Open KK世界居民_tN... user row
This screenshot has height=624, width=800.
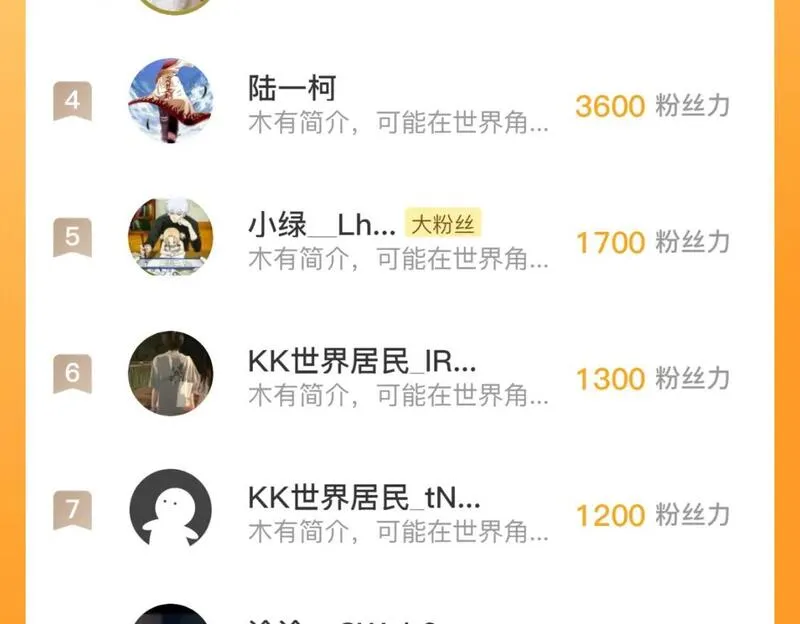click(x=398, y=513)
